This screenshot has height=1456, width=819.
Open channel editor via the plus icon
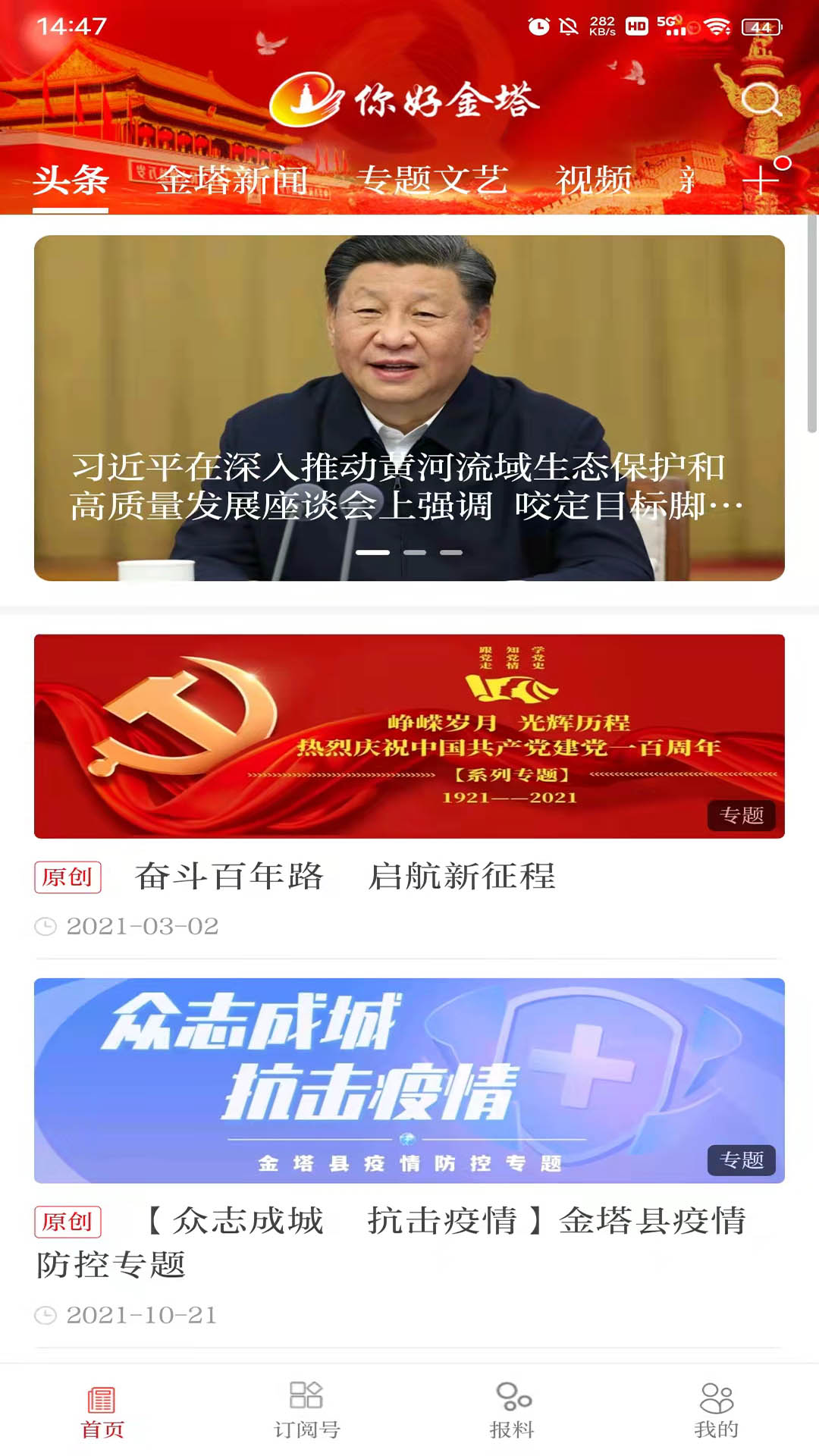[760, 180]
